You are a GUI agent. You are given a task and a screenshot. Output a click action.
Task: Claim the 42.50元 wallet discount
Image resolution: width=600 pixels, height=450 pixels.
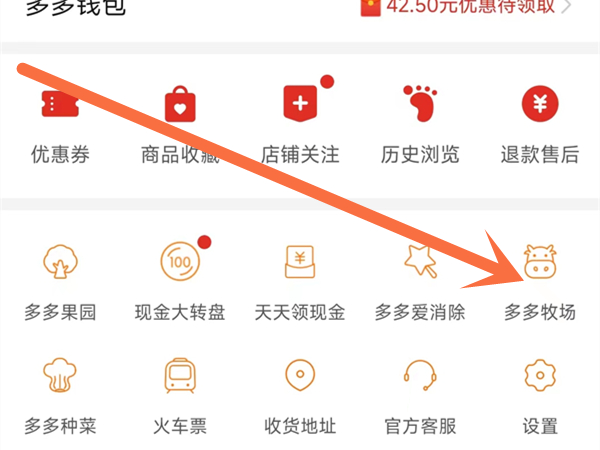[466, 7]
